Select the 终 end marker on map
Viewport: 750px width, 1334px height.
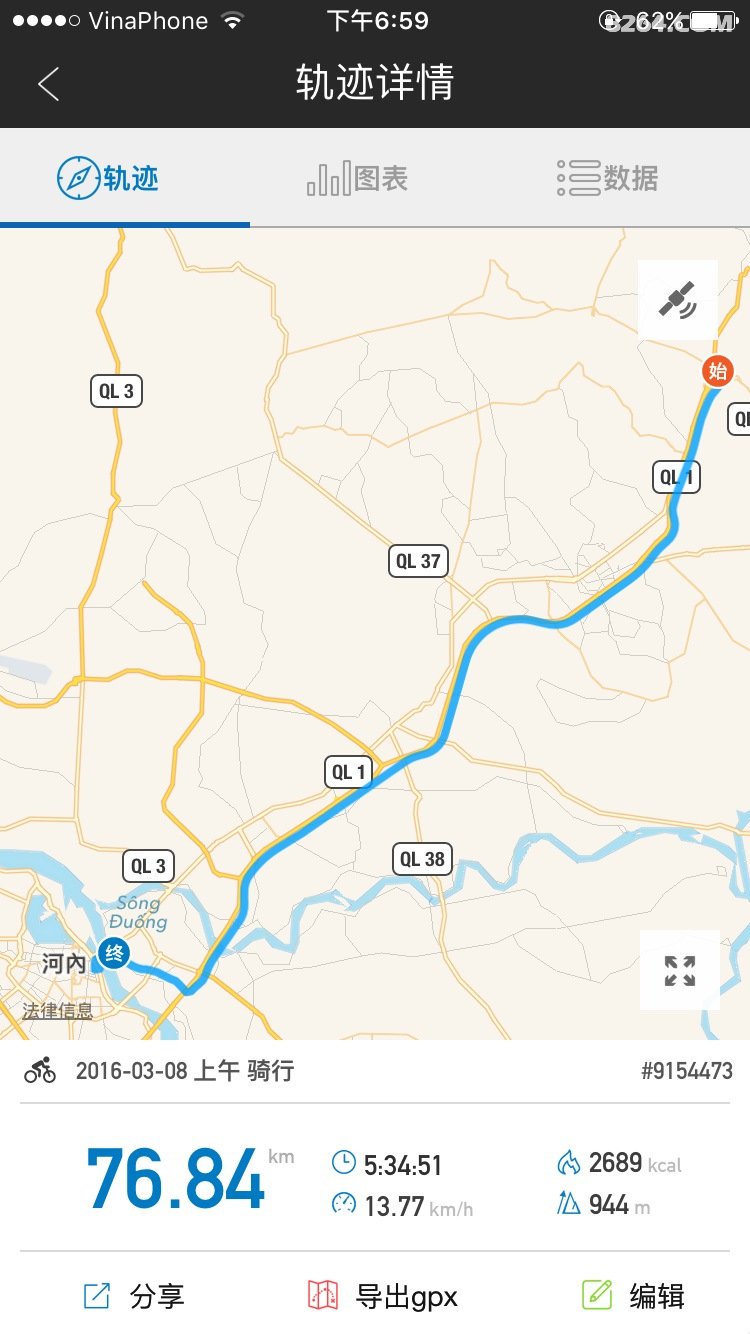tap(113, 954)
